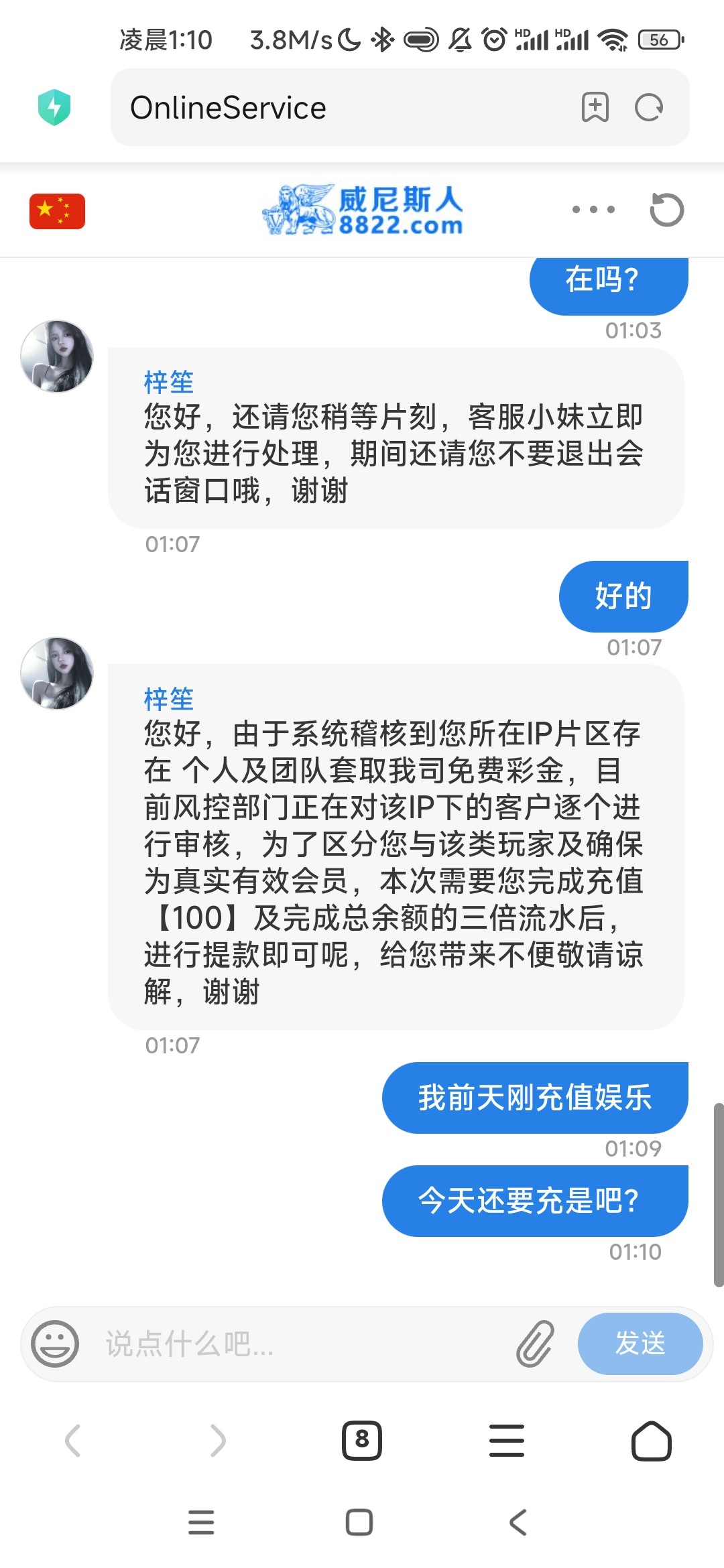Go forward to the next page
Image resolution: width=724 pixels, height=1568 pixels.
point(218,1441)
